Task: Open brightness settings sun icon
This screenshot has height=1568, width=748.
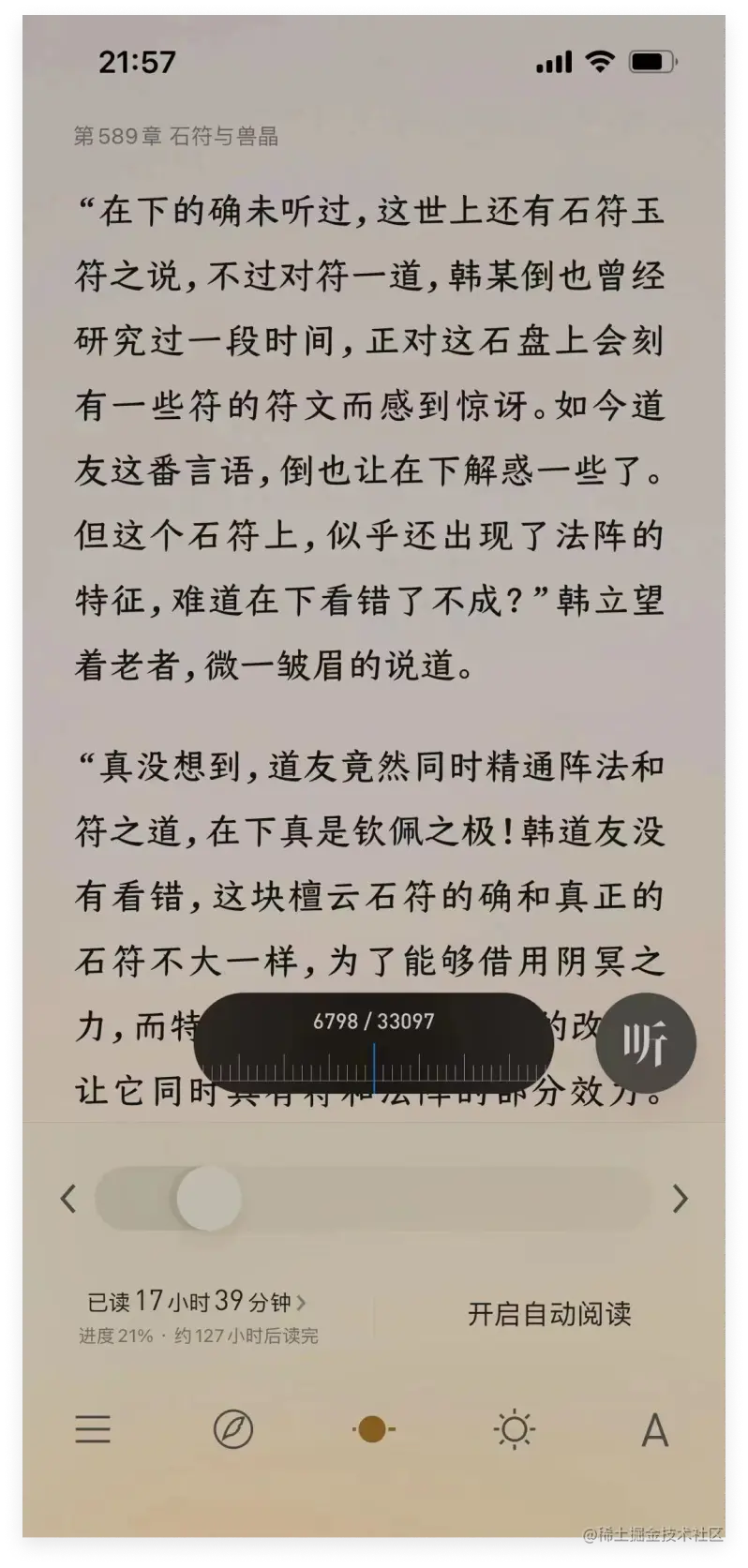Action: [514, 1429]
